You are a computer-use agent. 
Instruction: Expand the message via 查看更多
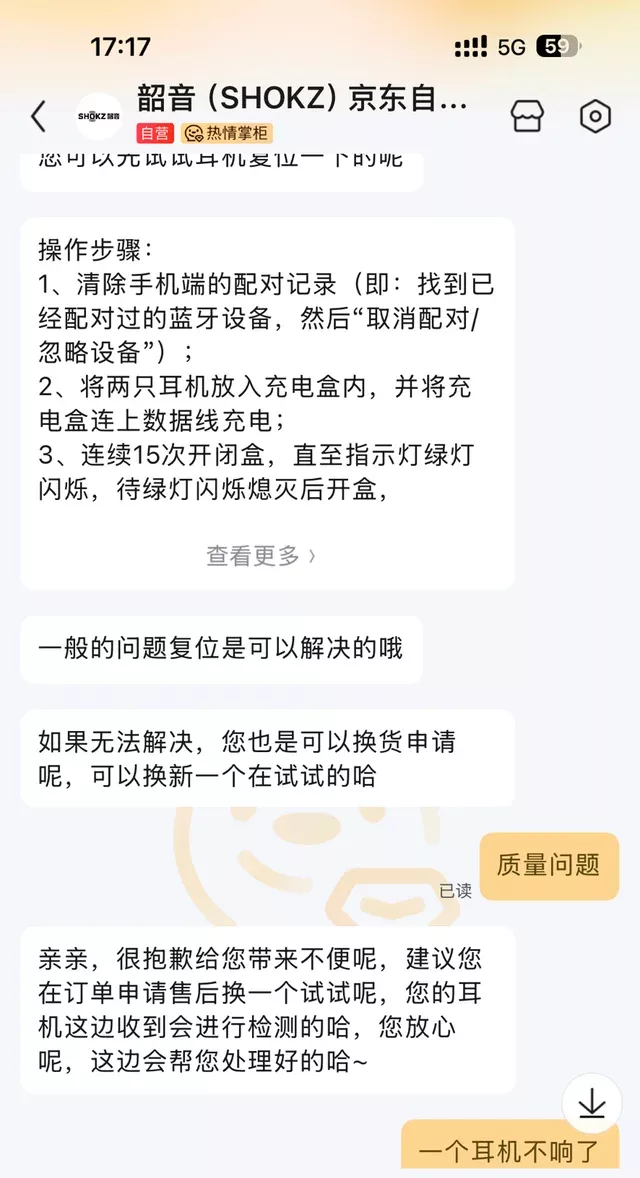tap(261, 556)
